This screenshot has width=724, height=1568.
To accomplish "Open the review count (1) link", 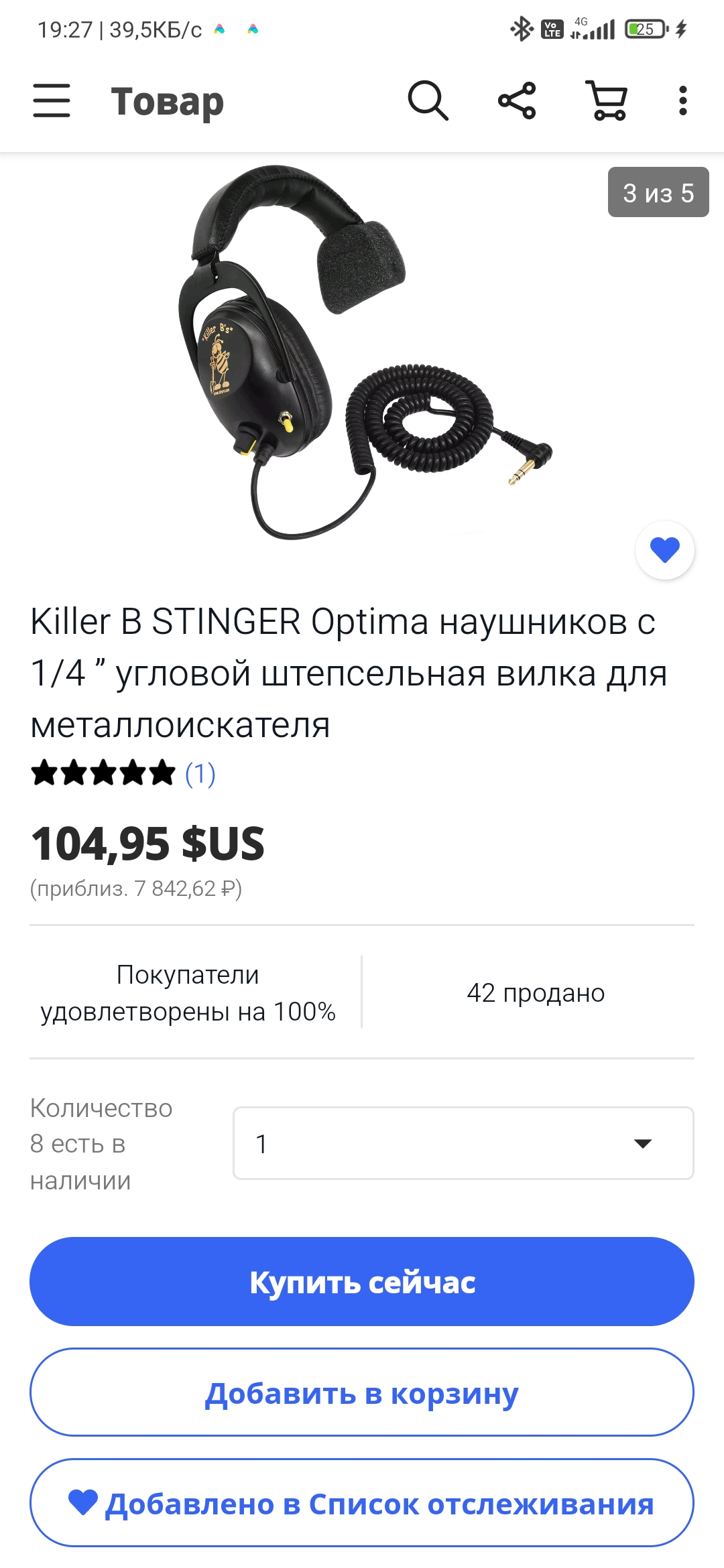I will [200, 773].
